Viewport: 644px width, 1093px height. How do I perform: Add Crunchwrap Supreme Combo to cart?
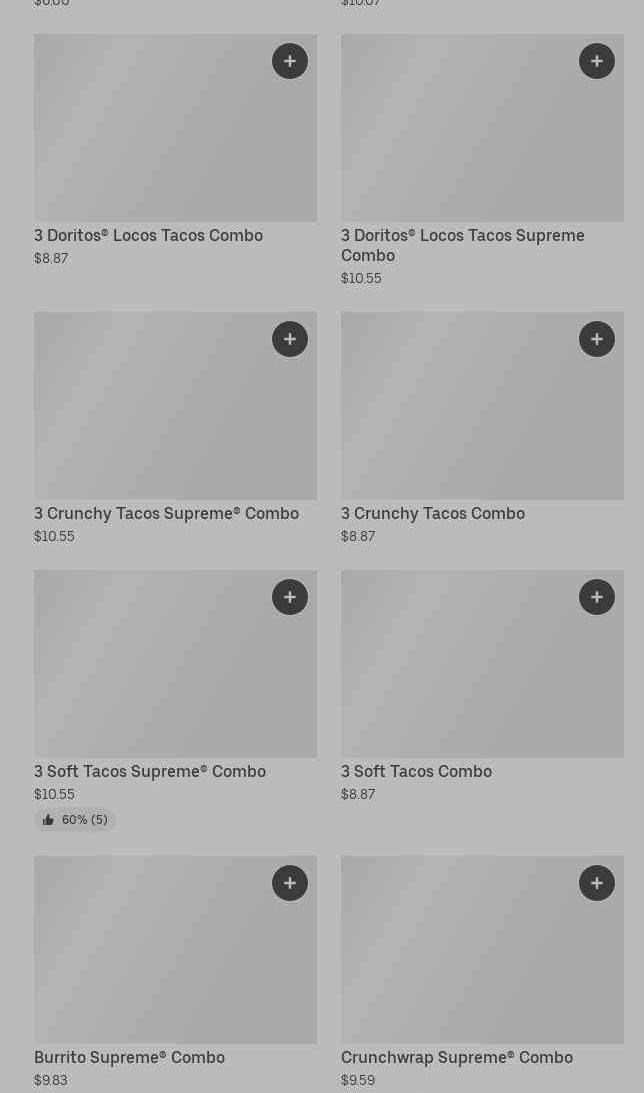coord(597,883)
